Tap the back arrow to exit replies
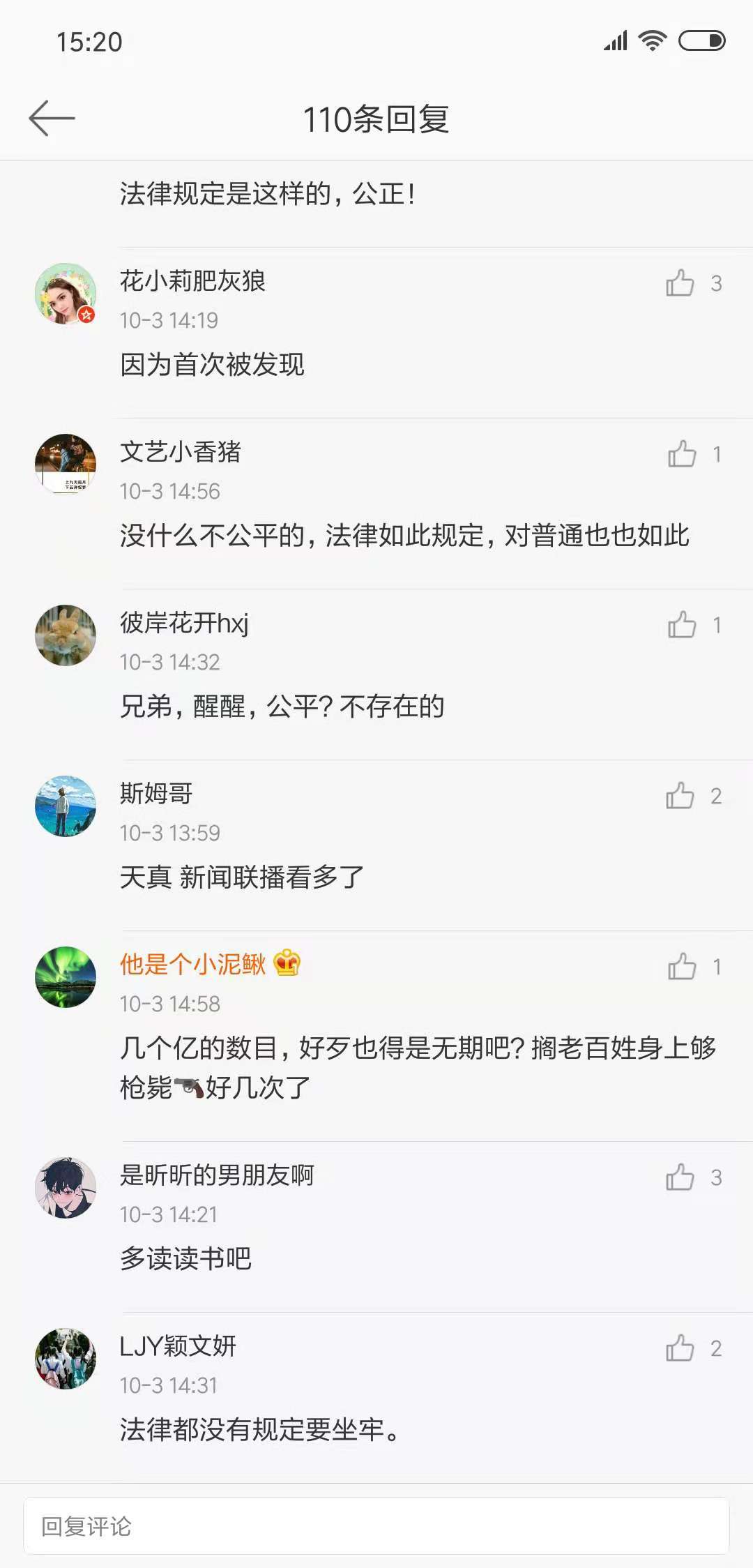 click(x=50, y=116)
